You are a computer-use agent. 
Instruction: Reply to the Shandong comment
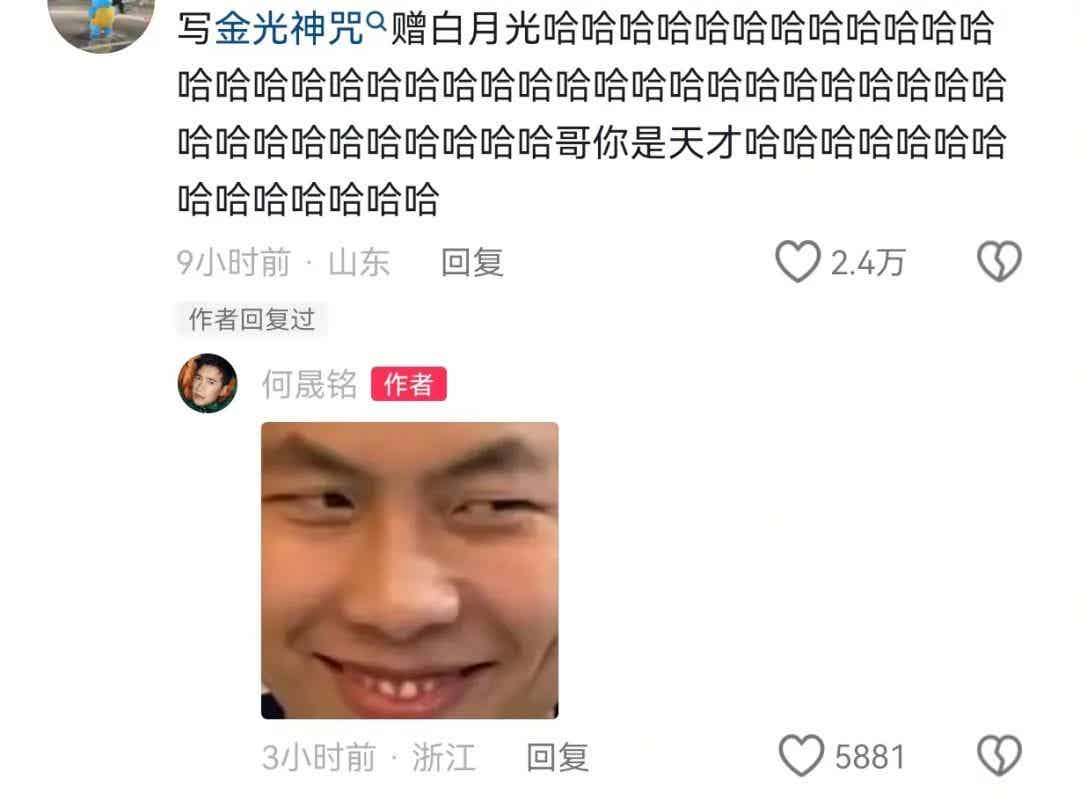(x=472, y=262)
